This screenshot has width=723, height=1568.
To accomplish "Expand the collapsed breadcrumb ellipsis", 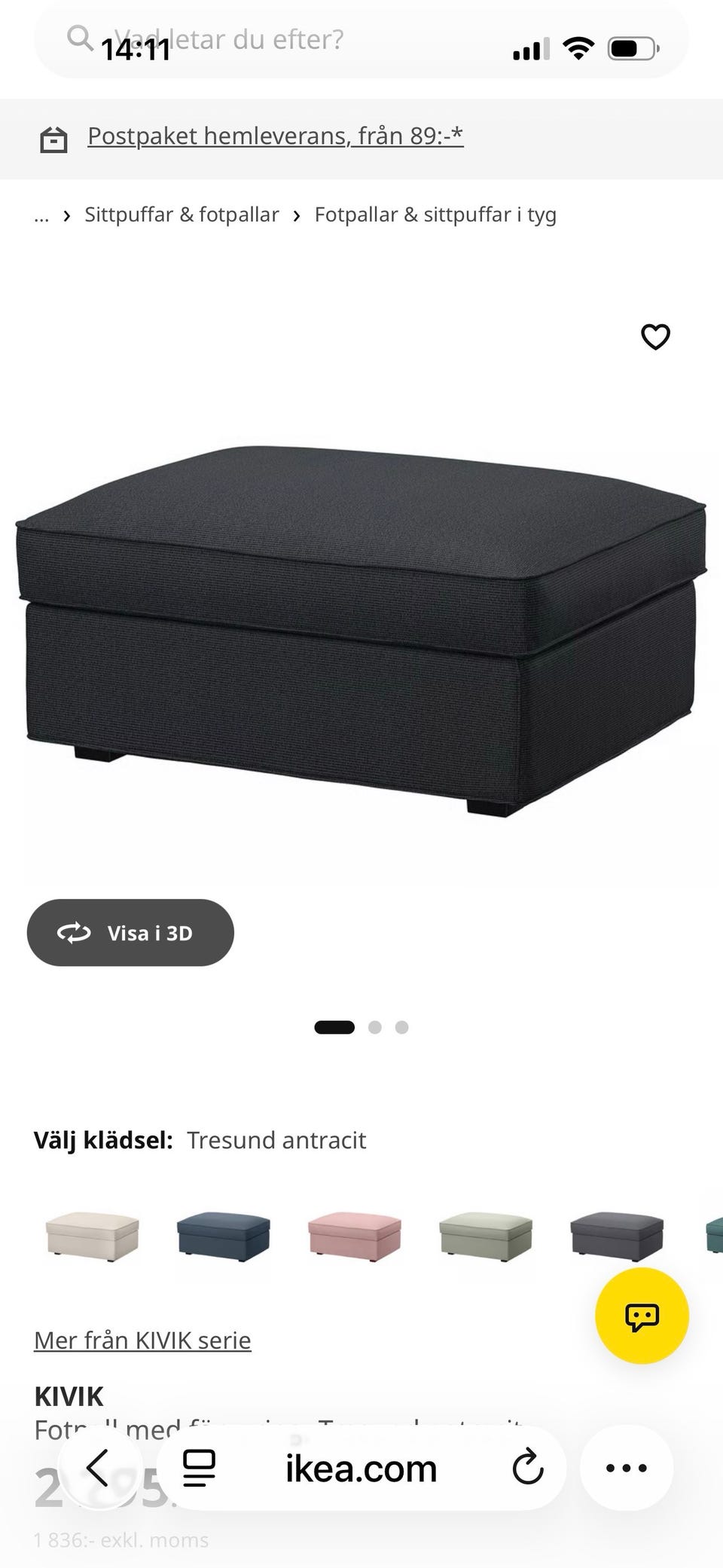I will [41, 215].
